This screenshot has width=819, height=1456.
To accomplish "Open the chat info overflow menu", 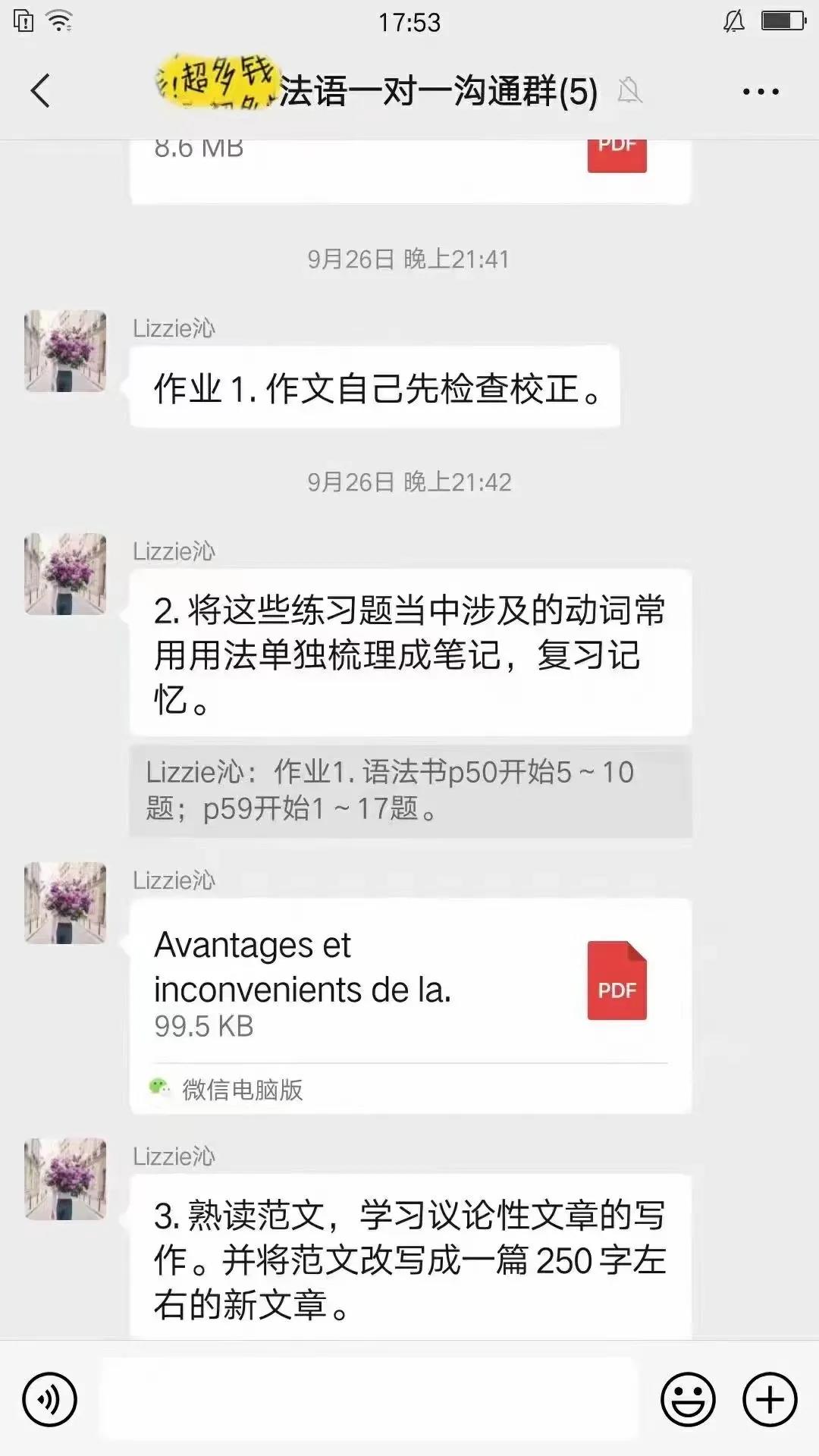I will click(x=760, y=92).
